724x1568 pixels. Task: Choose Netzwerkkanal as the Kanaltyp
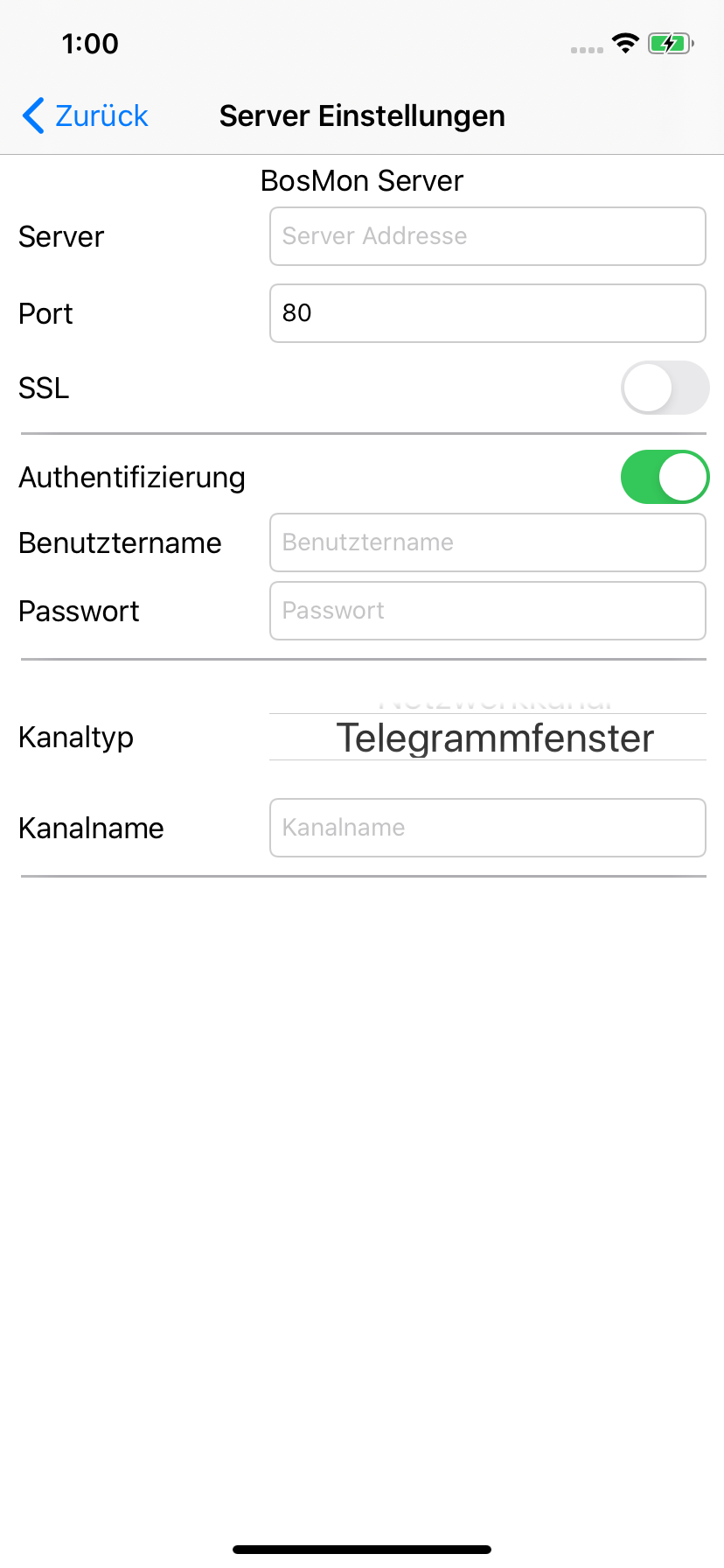click(x=497, y=701)
